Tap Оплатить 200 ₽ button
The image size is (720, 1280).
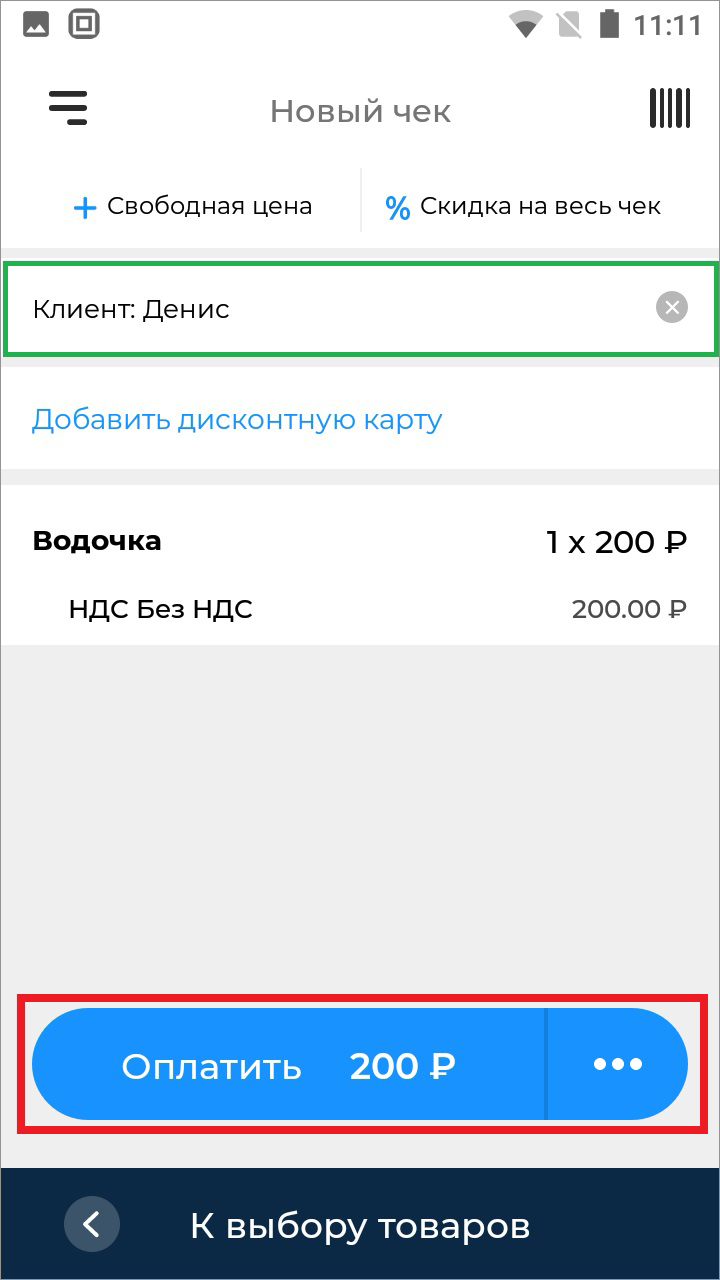pos(288,1066)
